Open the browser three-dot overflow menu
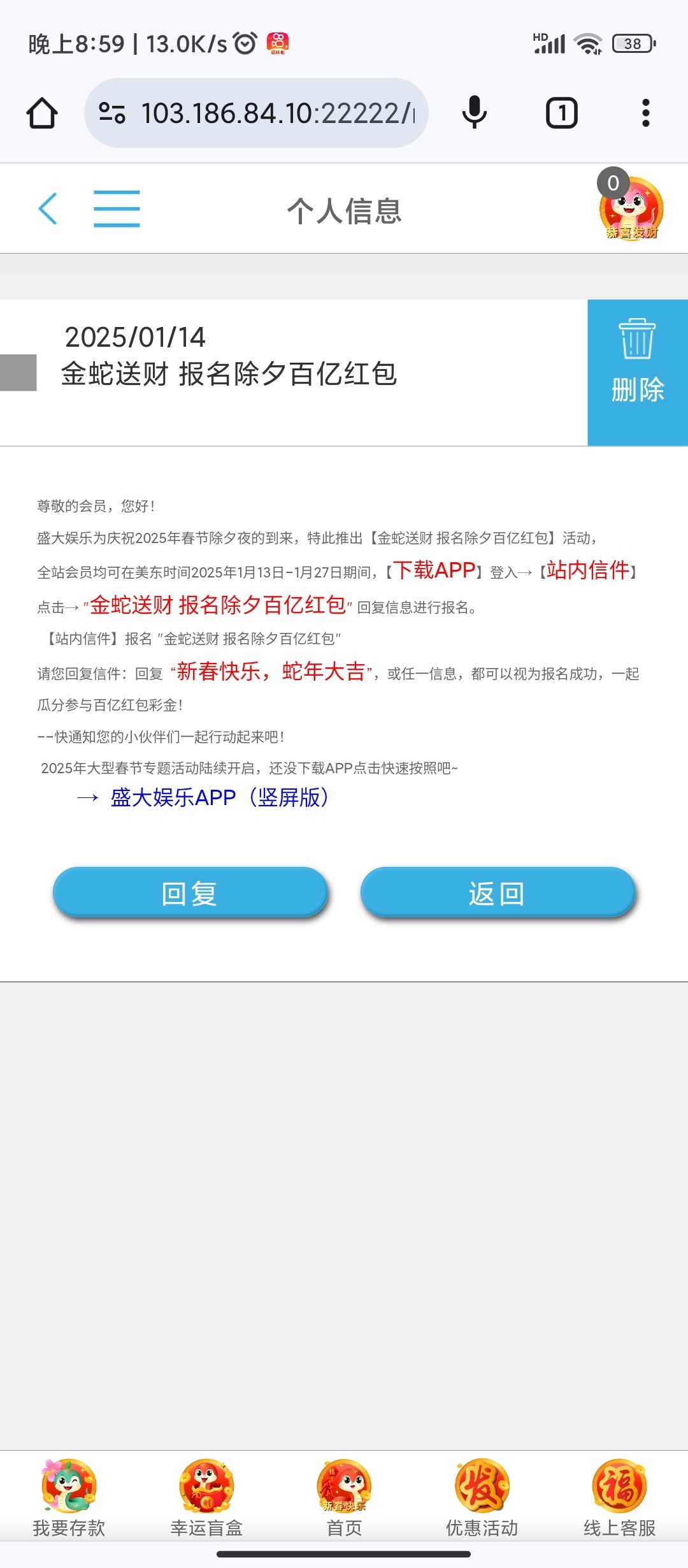This screenshot has width=688, height=1568. (x=645, y=113)
